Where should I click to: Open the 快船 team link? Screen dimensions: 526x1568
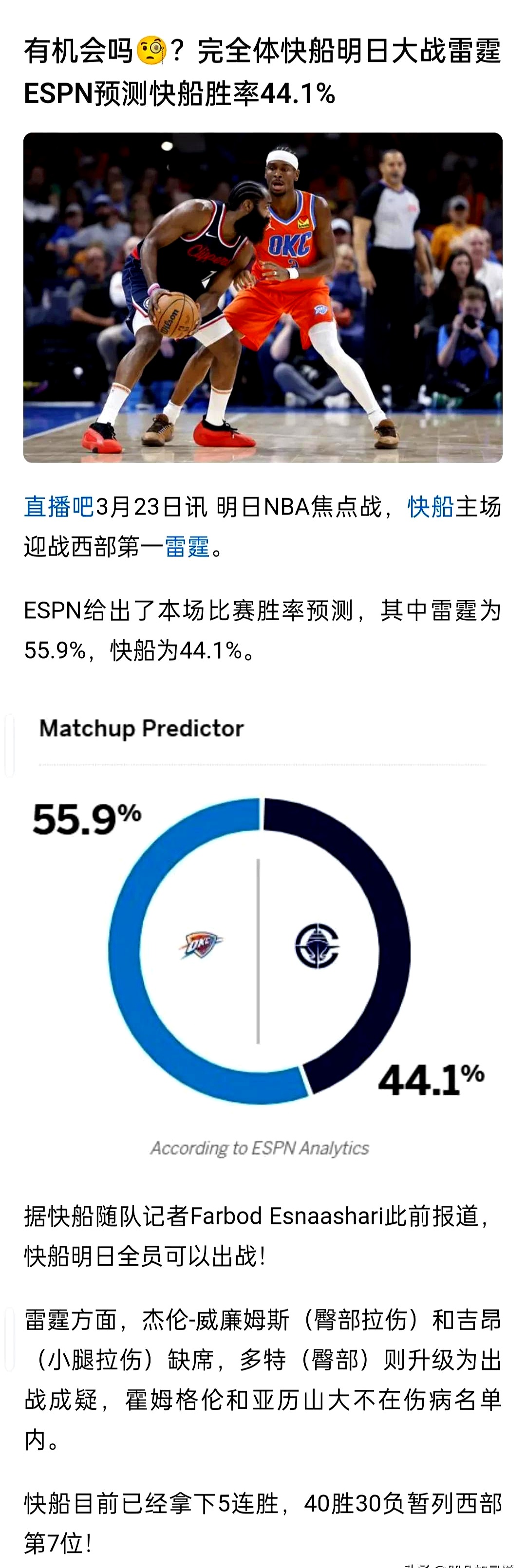point(431,506)
